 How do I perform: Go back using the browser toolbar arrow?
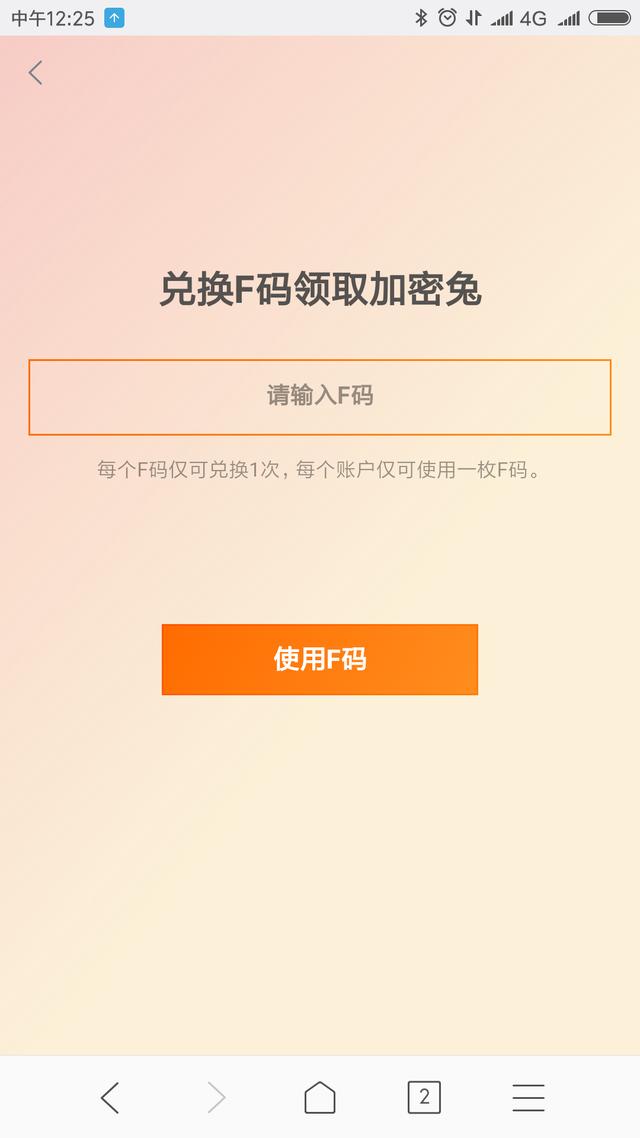pyautogui.click(x=110, y=1097)
